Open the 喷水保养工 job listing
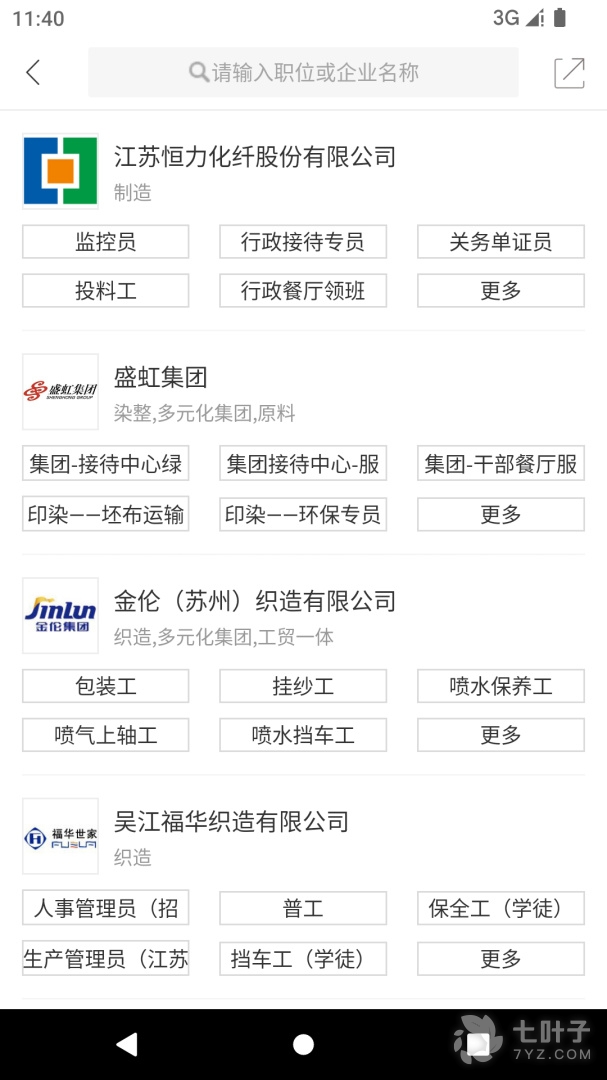Viewport: 607px width, 1080px height. (x=500, y=687)
